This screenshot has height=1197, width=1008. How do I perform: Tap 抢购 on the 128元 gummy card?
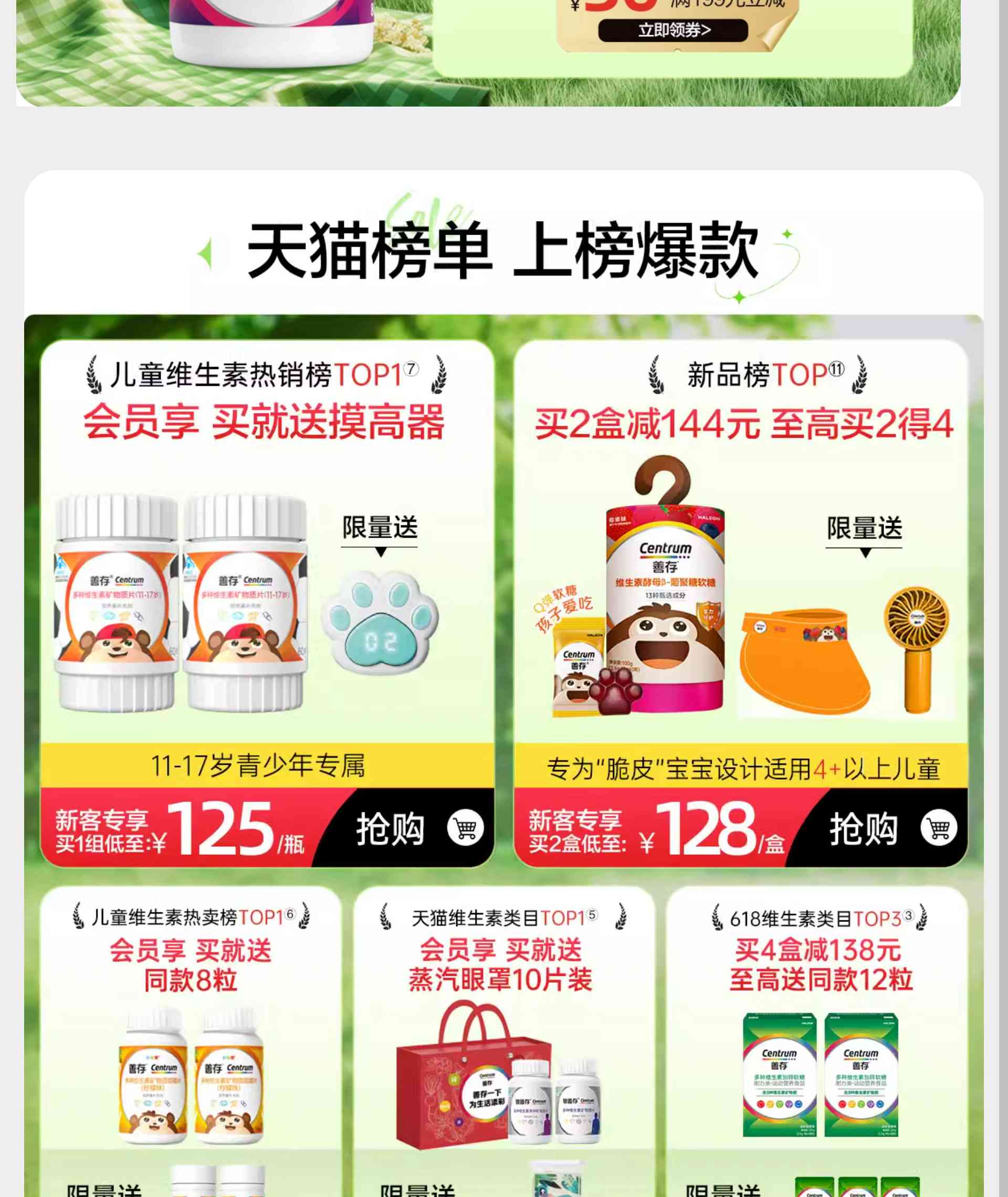(890, 828)
